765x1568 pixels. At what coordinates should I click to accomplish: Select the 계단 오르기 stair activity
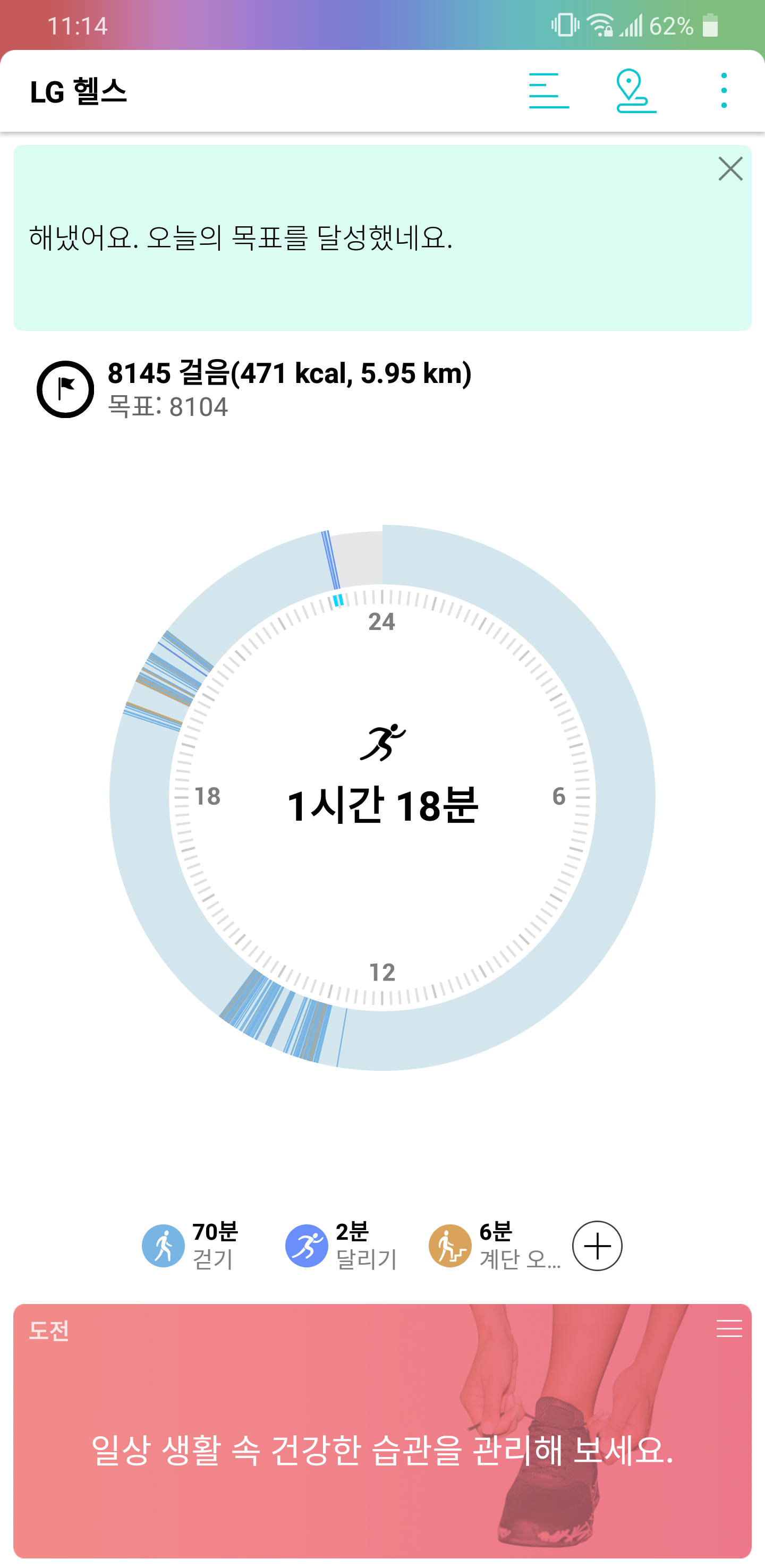click(494, 1246)
